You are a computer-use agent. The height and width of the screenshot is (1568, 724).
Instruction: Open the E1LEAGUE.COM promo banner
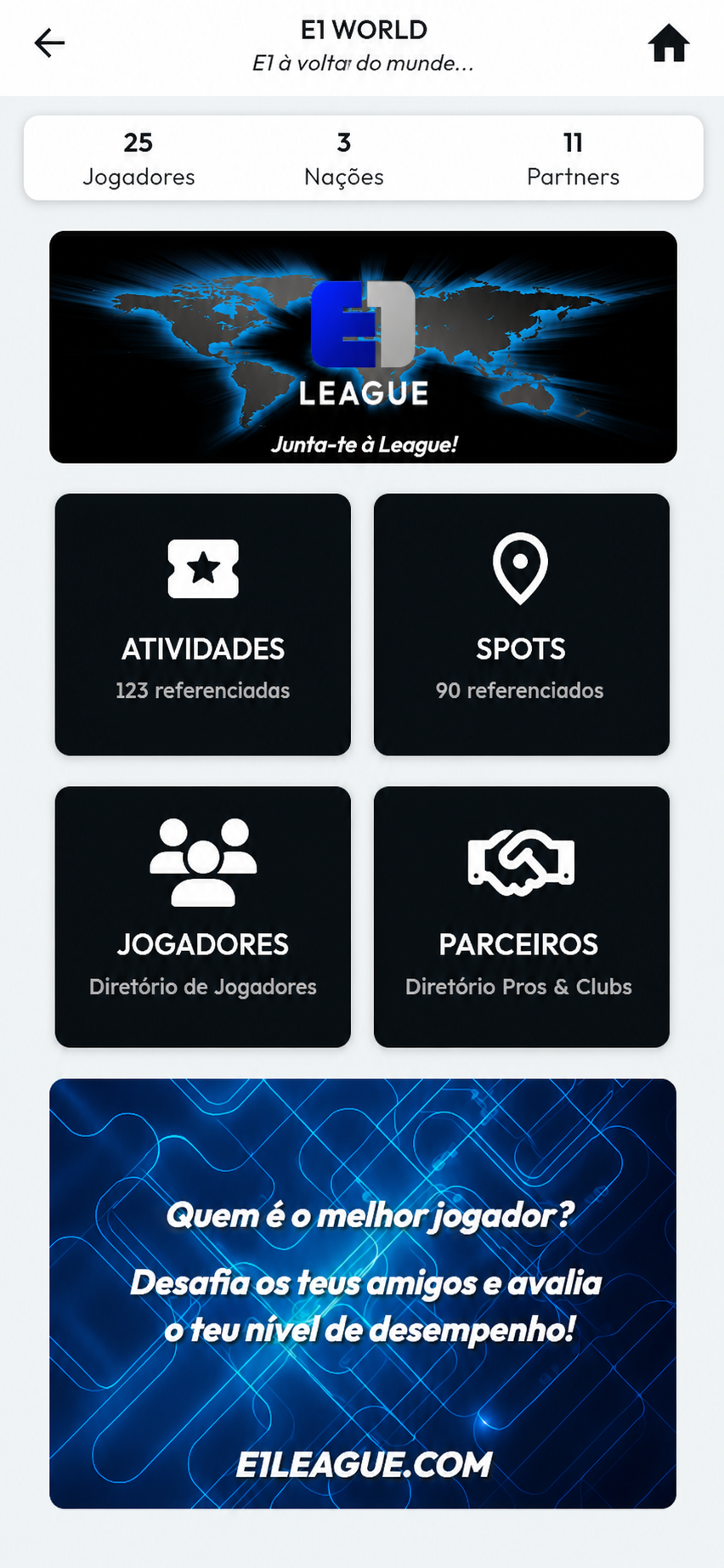[x=363, y=1293]
